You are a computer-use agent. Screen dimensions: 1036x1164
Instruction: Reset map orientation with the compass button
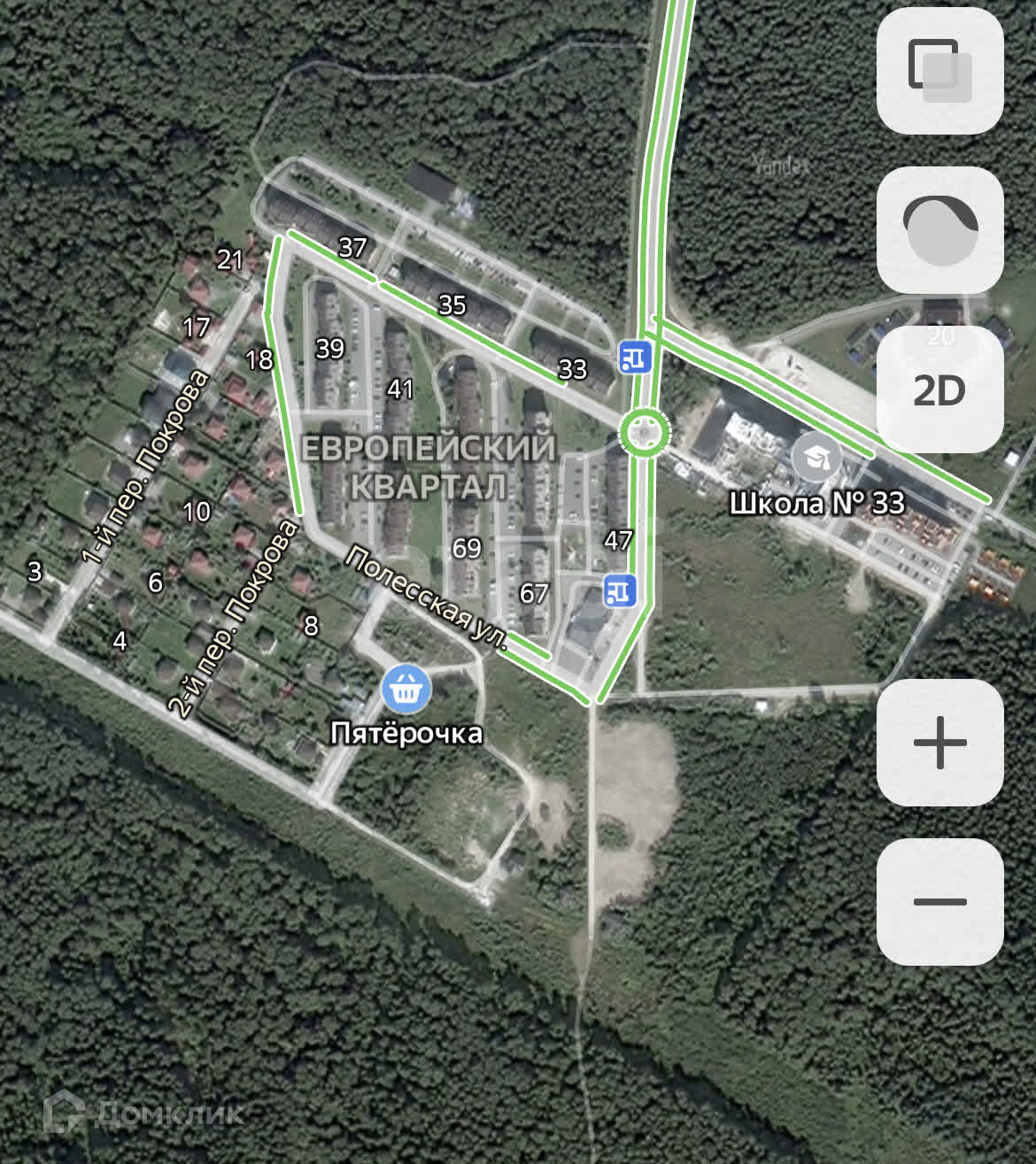[x=939, y=230]
